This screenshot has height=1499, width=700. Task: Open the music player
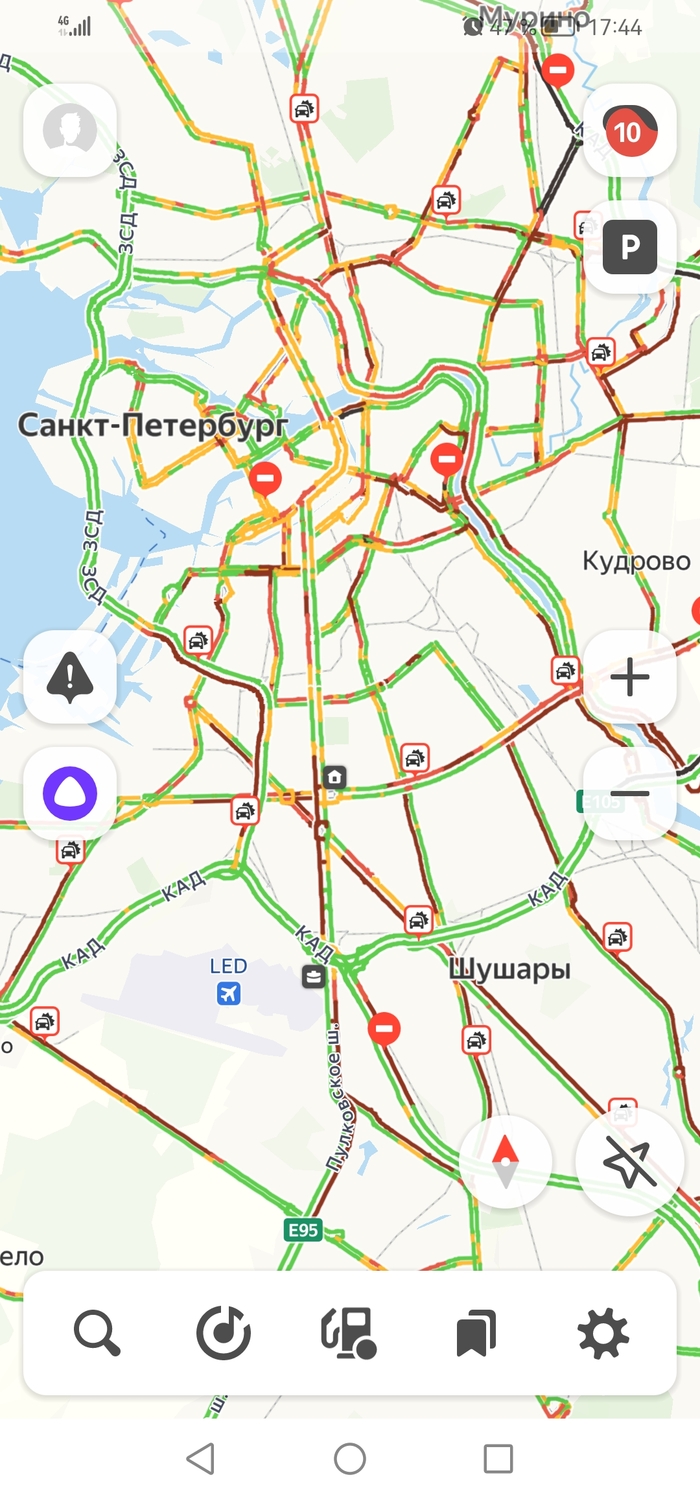(223, 1333)
